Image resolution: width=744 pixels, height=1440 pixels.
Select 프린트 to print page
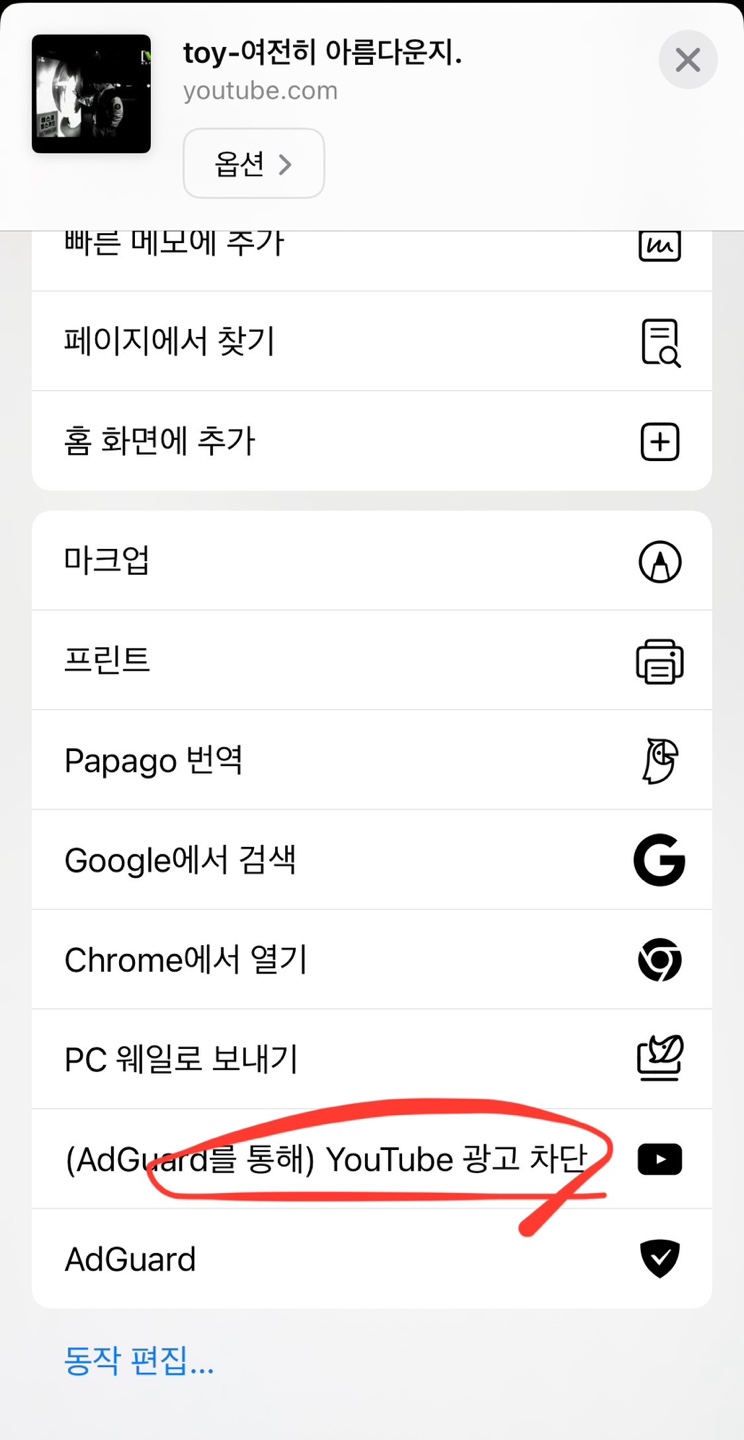[371, 661]
